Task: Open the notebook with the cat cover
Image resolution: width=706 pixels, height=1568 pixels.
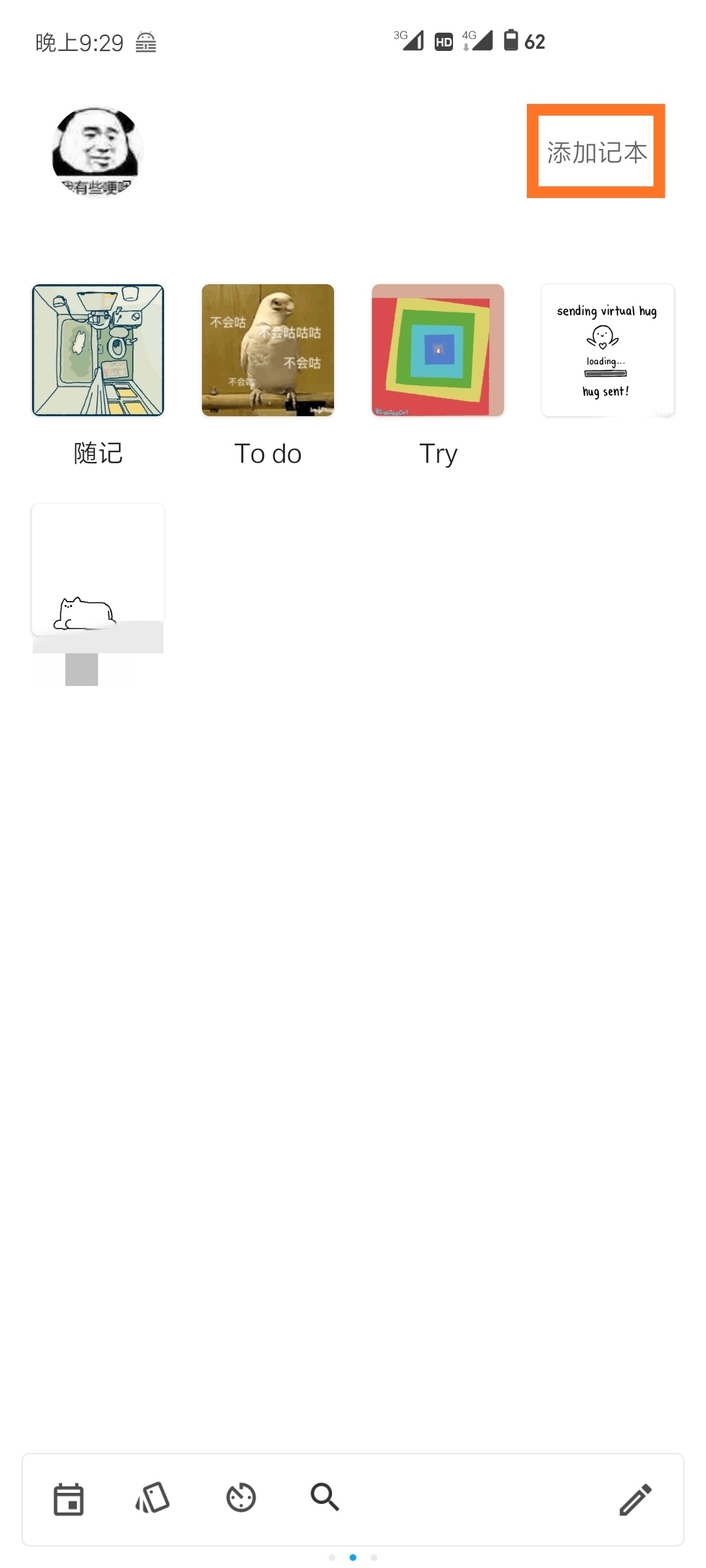Action: point(98,570)
